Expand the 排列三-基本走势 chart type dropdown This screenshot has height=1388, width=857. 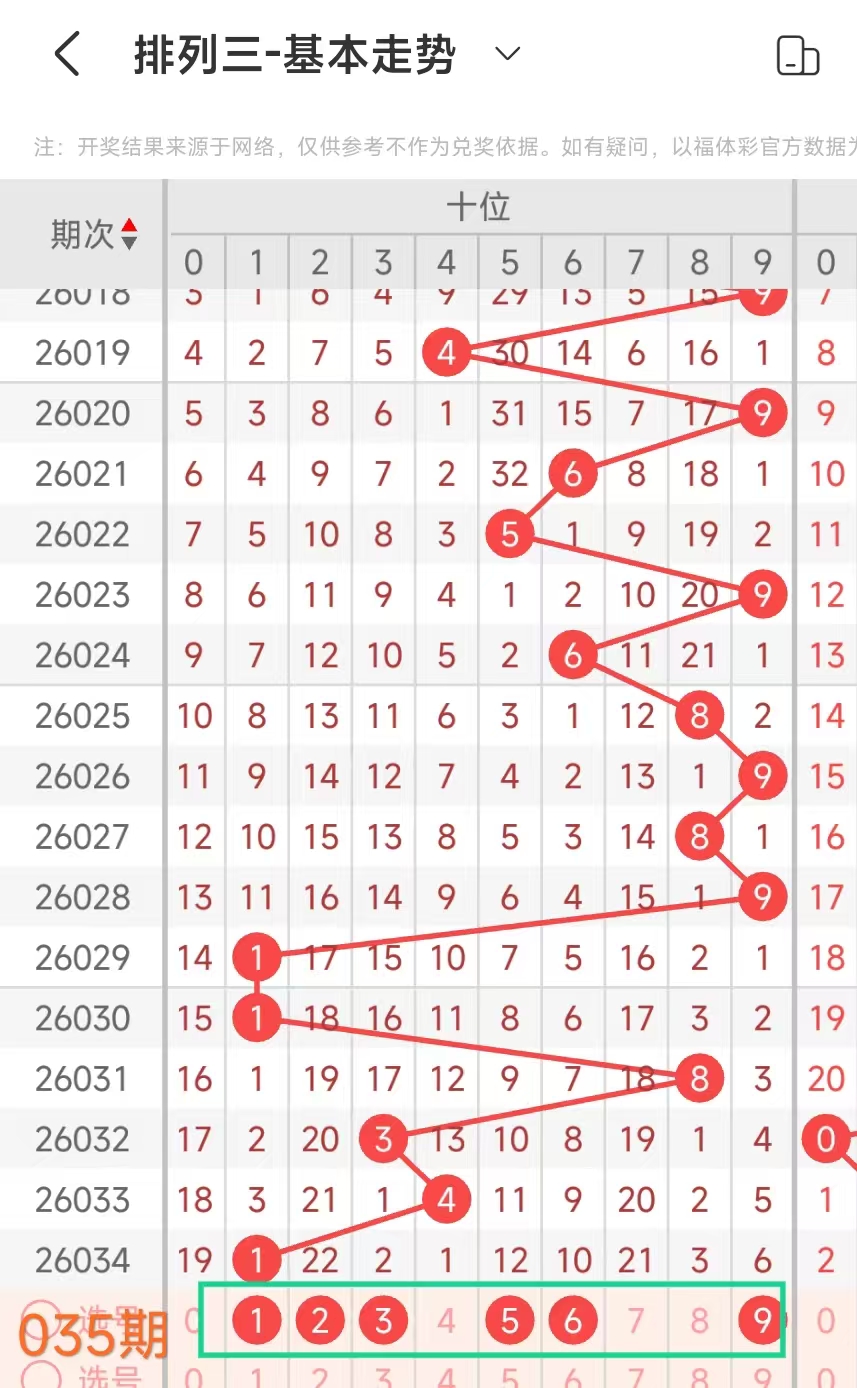508,54
